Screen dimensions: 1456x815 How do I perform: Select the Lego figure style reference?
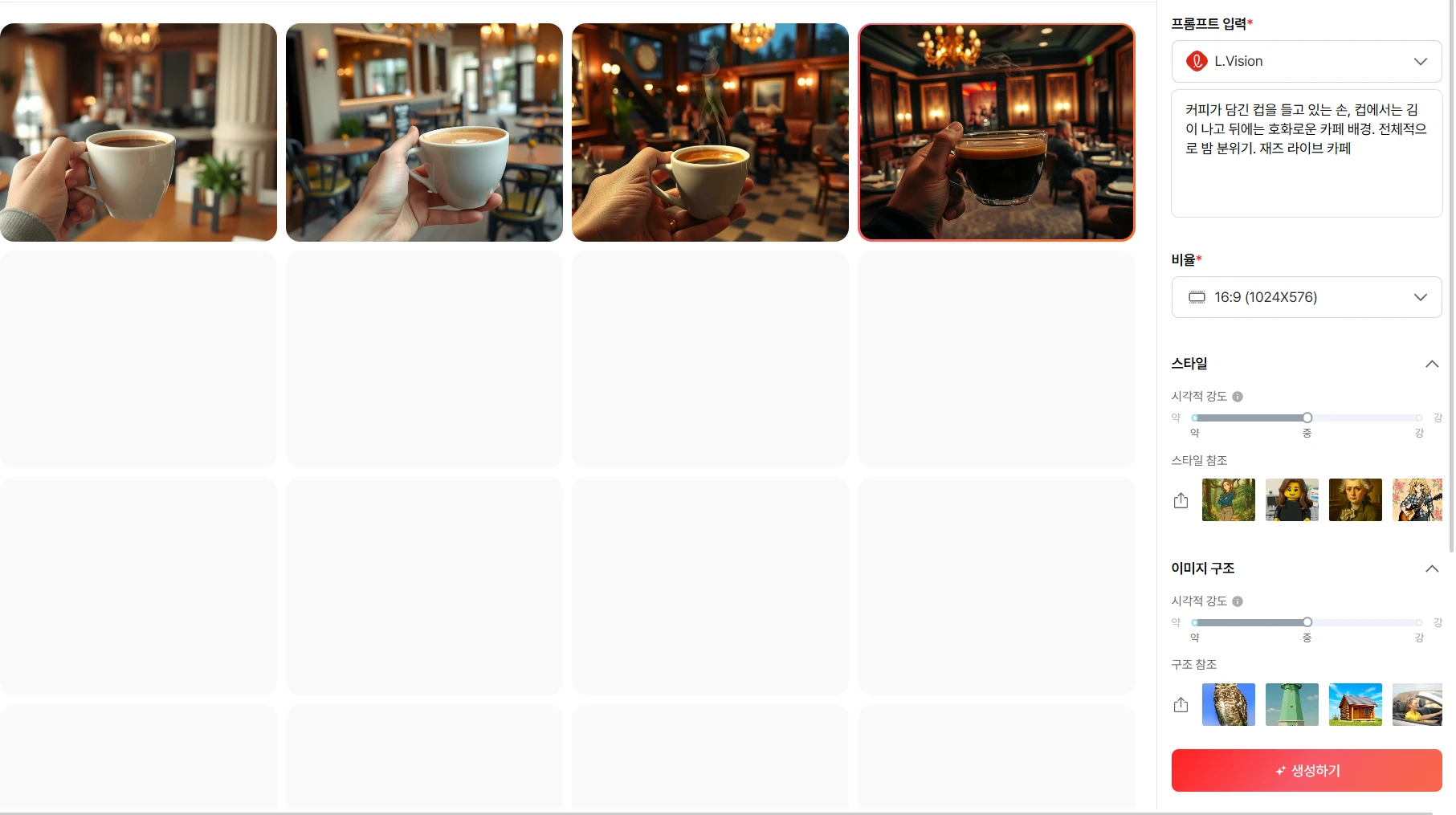pyautogui.click(x=1291, y=499)
